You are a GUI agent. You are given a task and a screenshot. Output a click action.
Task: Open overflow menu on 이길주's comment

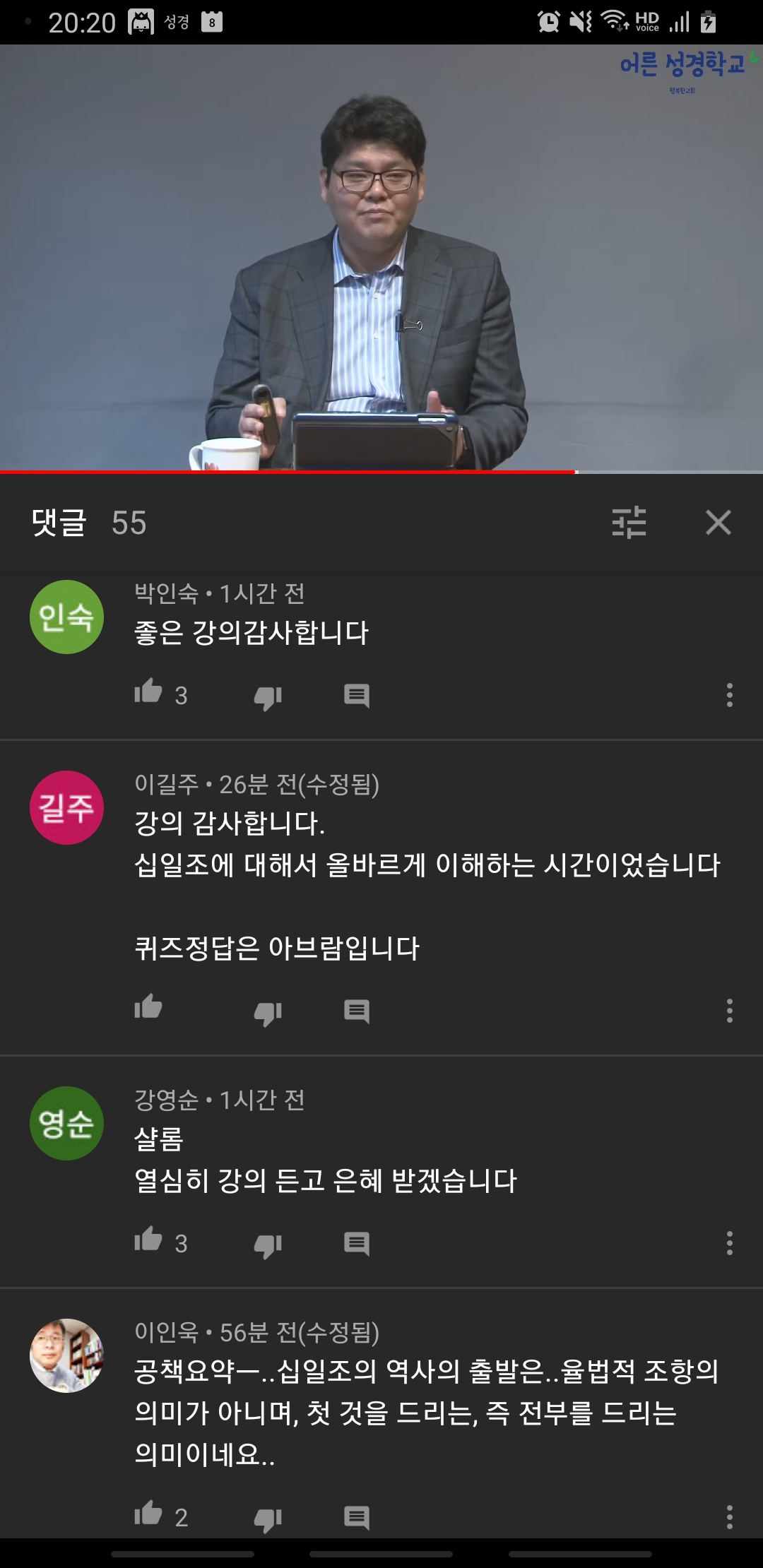tap(729, 1011)
